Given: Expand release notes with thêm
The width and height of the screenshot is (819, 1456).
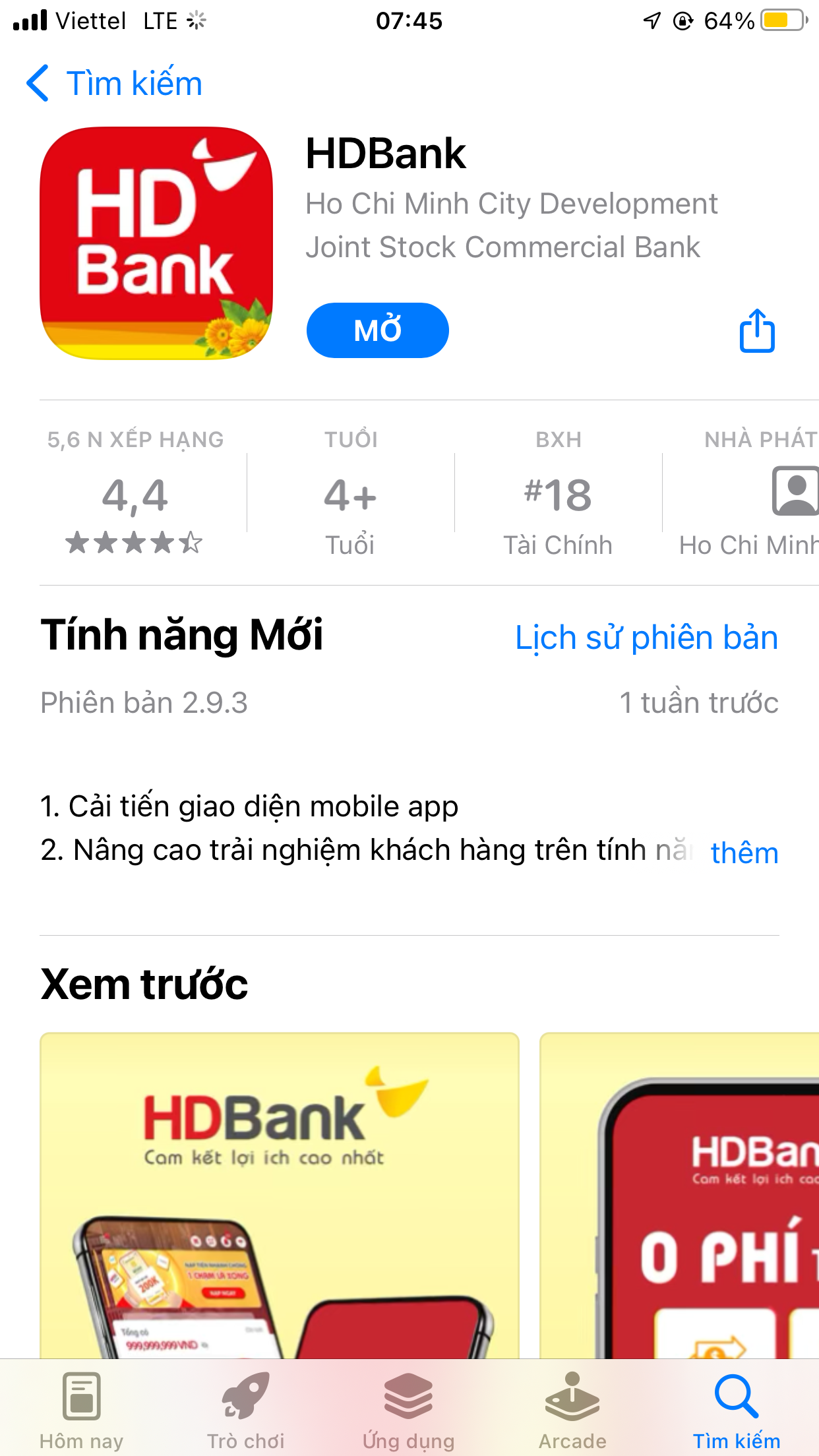Looking at the screenshot, I should tap(744, 853).
